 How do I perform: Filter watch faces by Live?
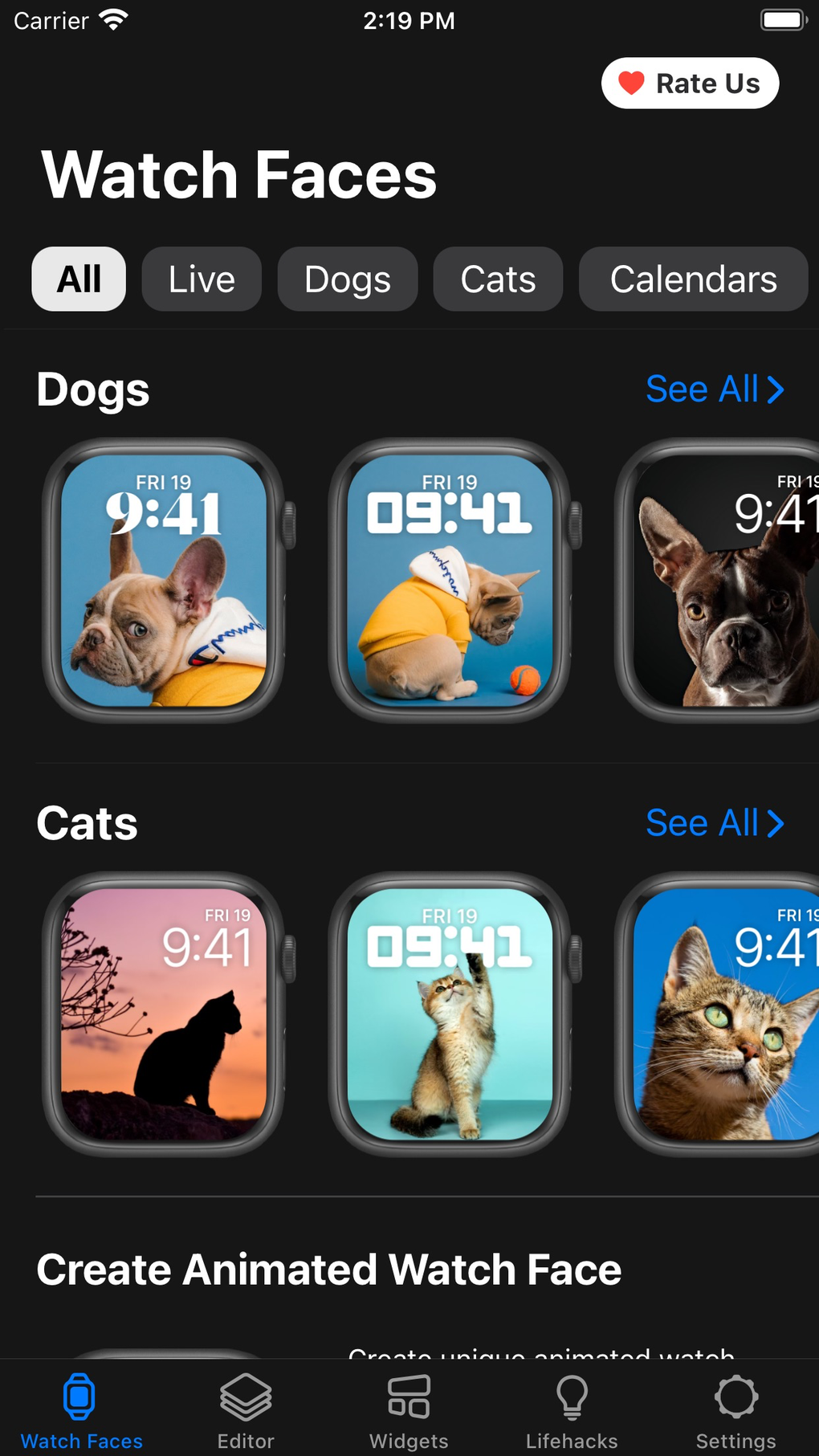[202, 279]
